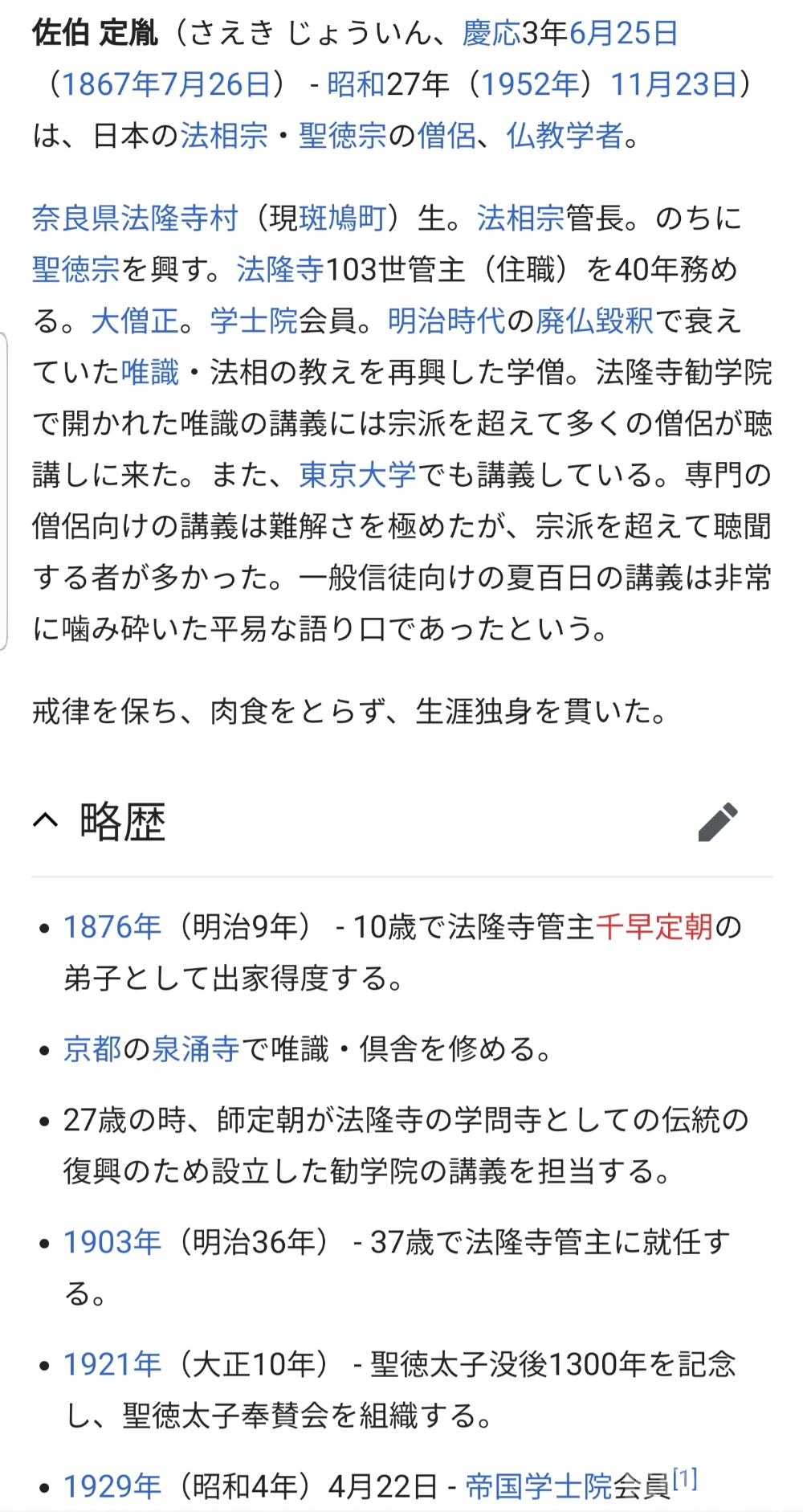Open the 斑鳩町 link
The width and height of the screenshot is (803, 1512).
click(343, 218)
